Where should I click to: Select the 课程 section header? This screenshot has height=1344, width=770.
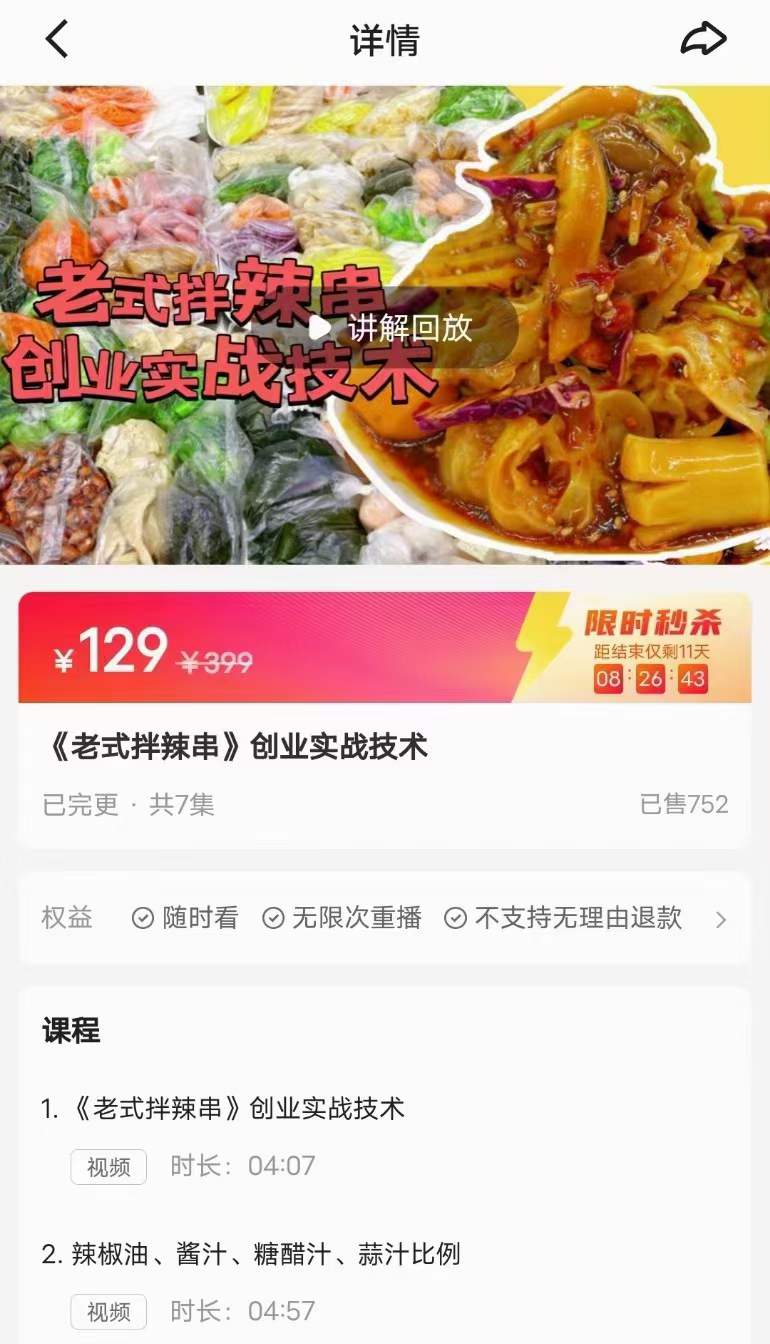coord(68,1033)
